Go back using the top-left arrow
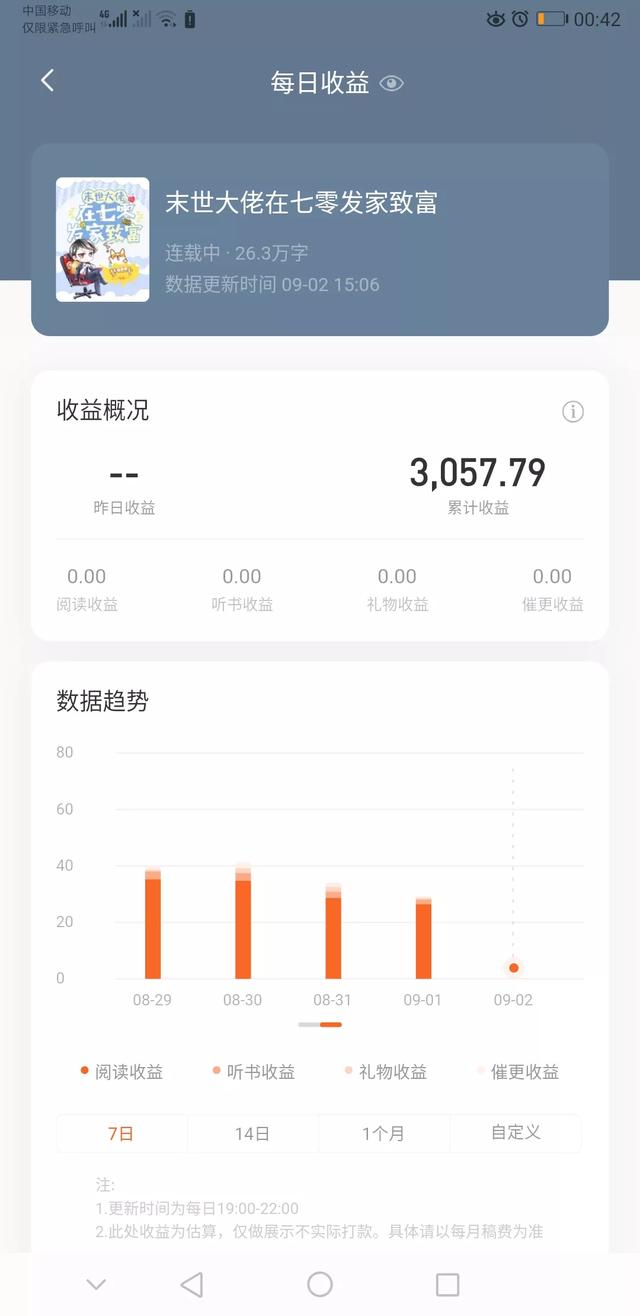This screenshot has width=640, height=1316. tap(47, 81)
